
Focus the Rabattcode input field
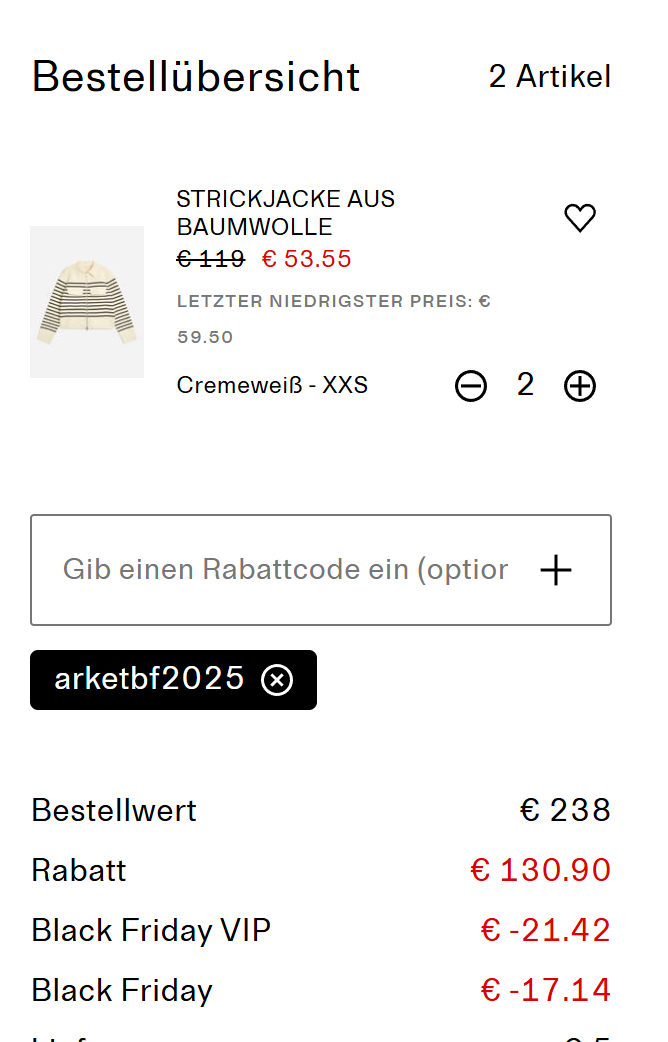tap(285, 570)
